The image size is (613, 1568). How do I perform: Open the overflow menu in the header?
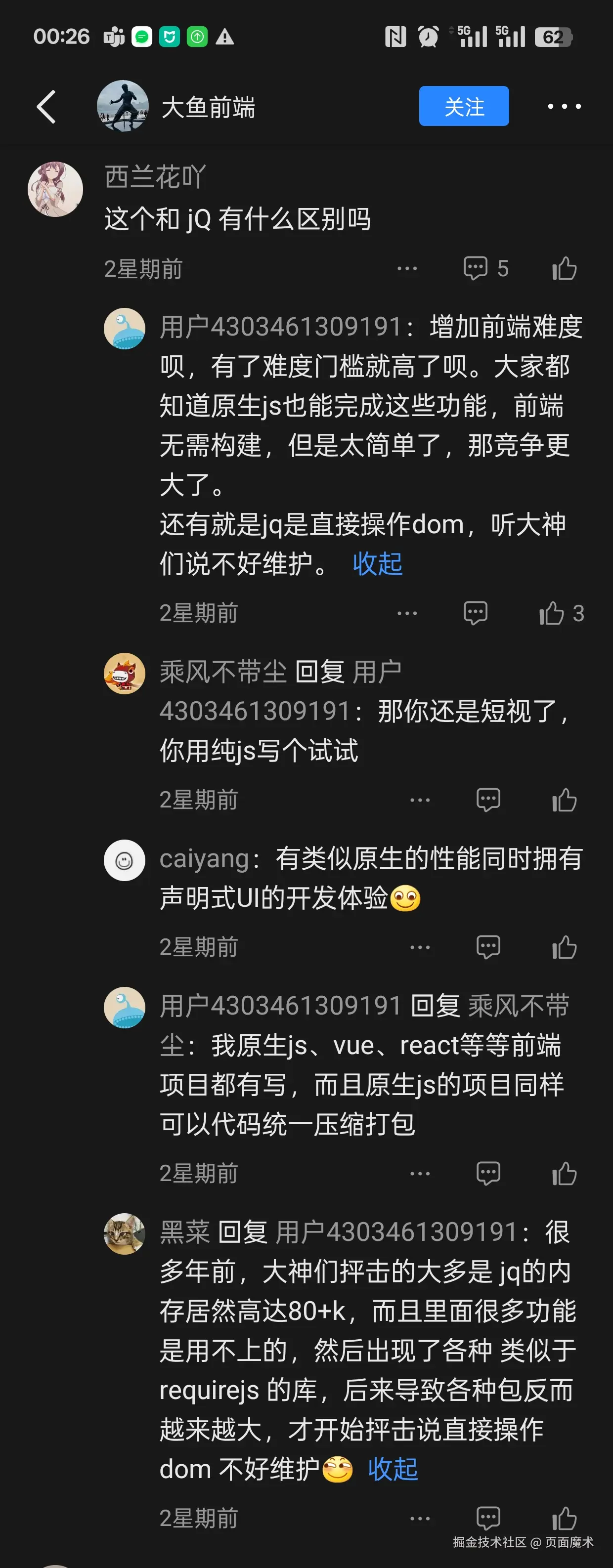tap(564, 107)
